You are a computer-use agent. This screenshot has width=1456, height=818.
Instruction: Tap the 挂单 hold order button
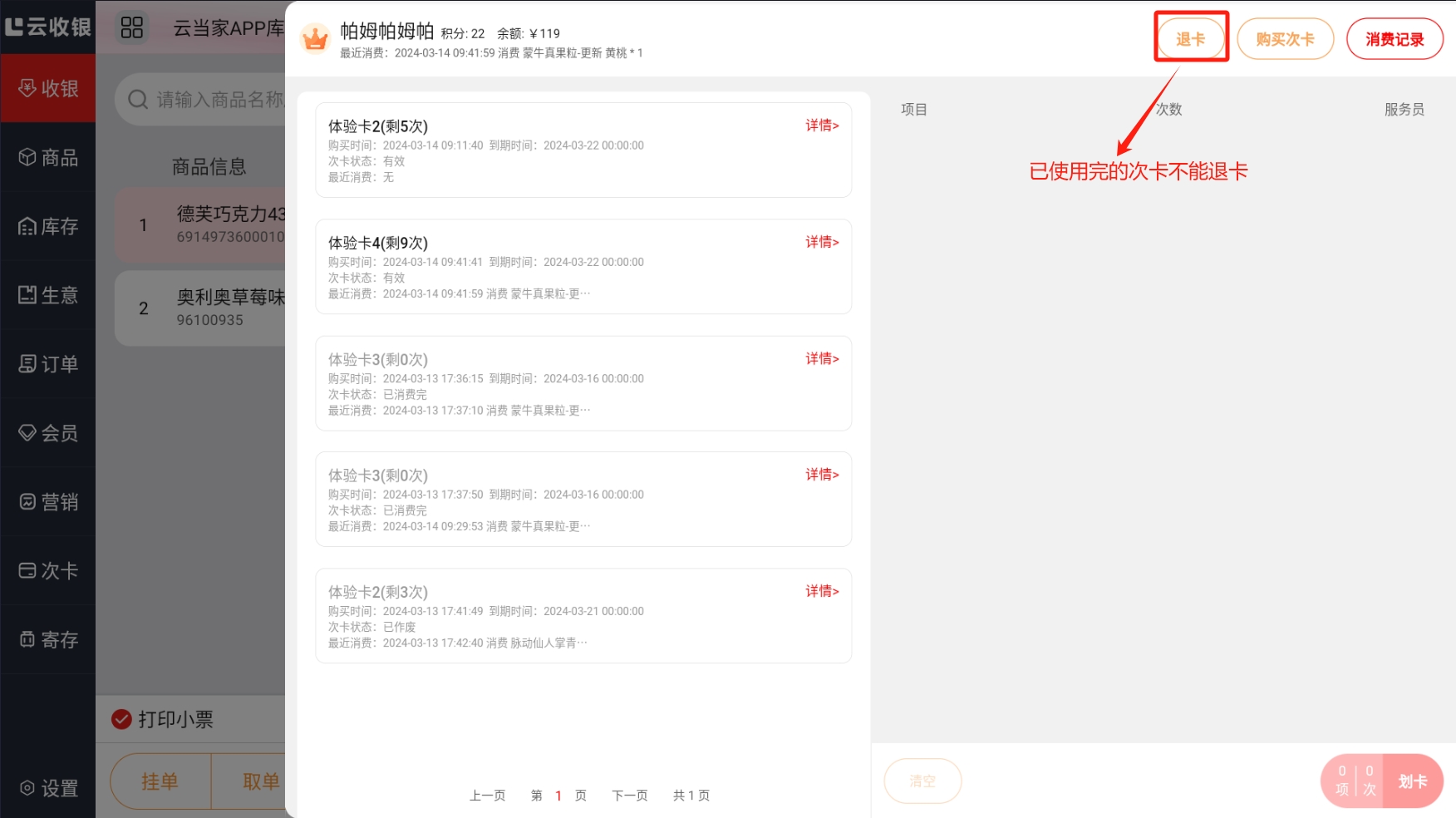coord(160,781)
